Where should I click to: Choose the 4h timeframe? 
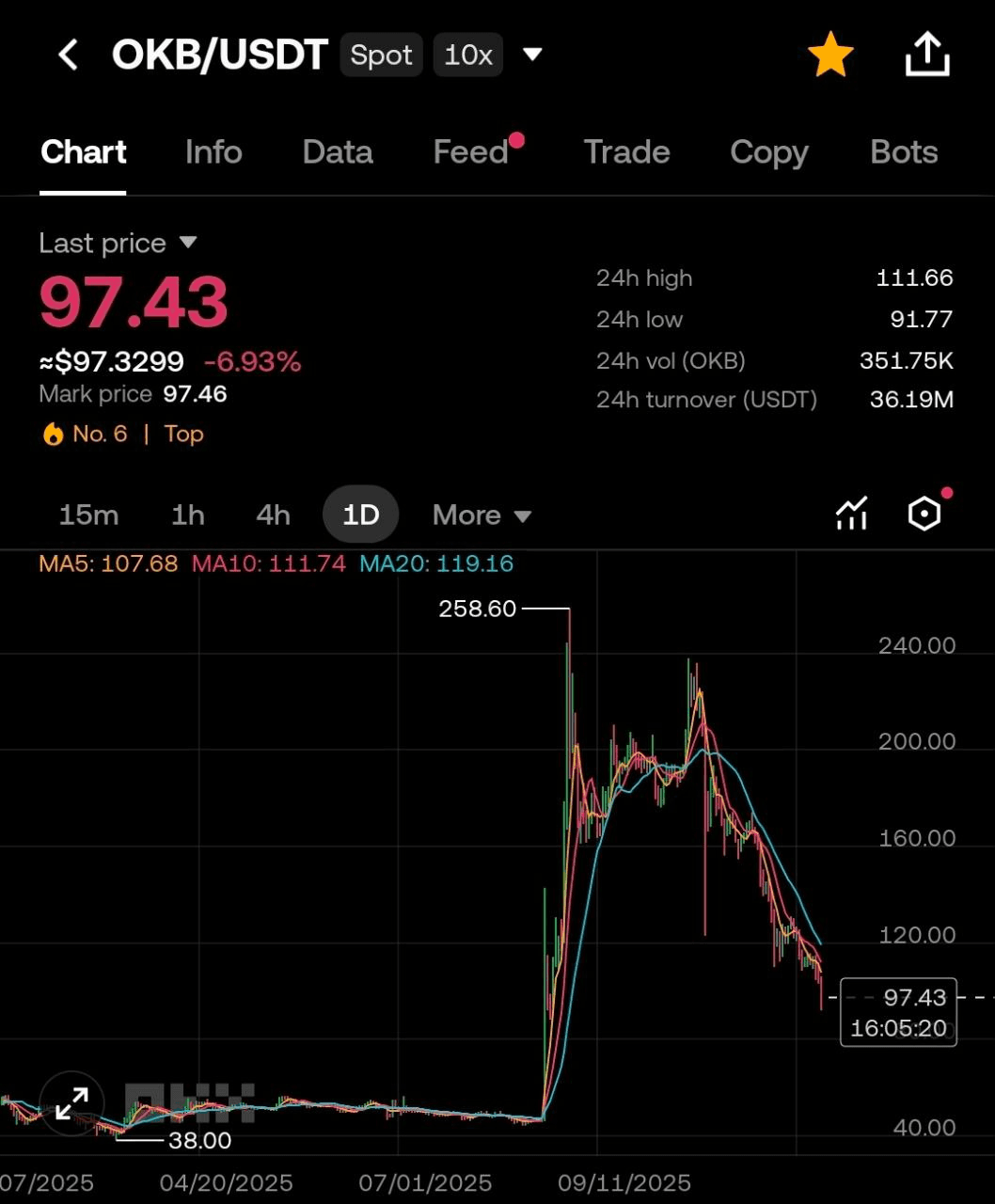point(273,515)
